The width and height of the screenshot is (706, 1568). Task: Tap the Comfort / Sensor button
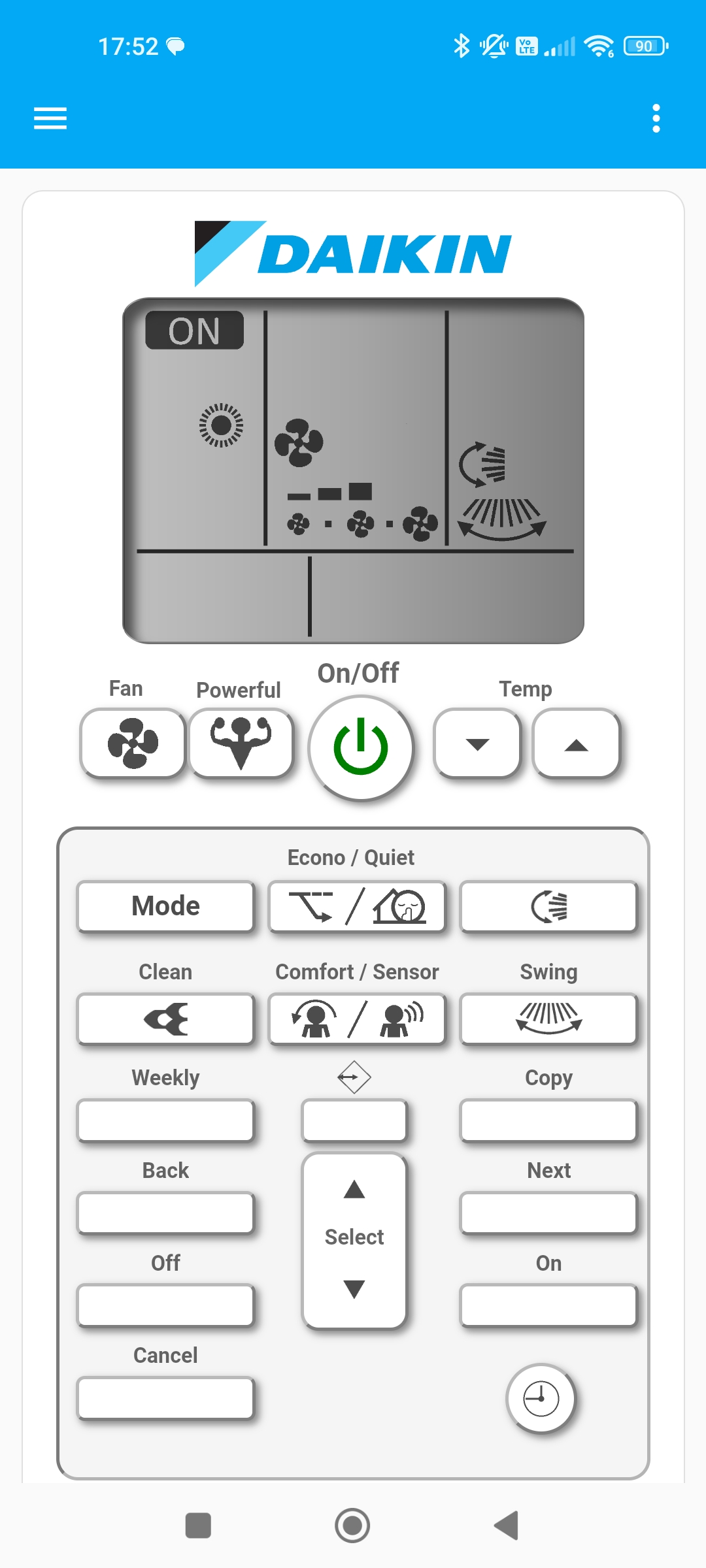(x=357, y=1019)
